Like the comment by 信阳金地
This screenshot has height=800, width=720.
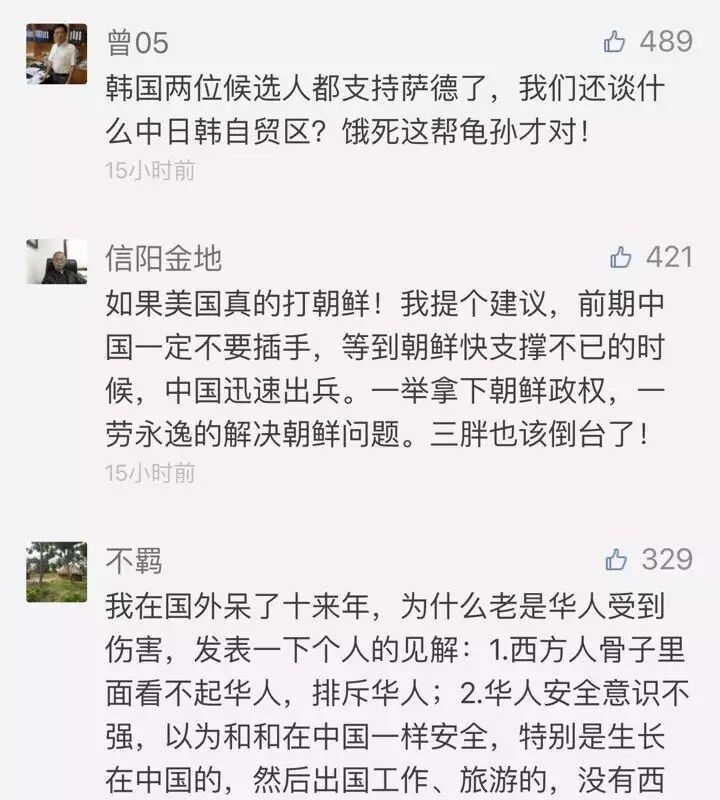(621, 258)
